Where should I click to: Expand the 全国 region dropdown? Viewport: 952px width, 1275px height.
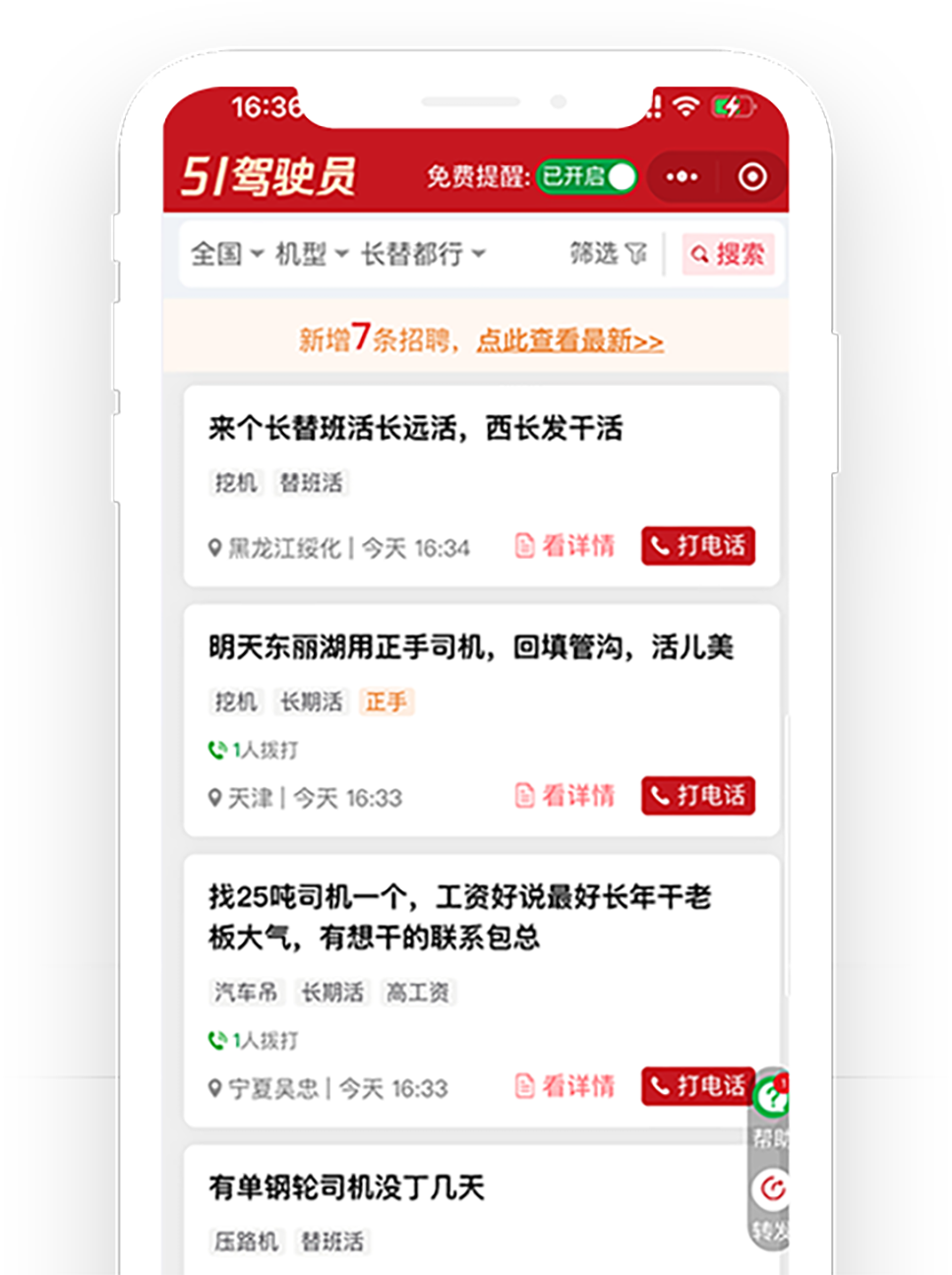pyautogui.click(x=226, y=254)
